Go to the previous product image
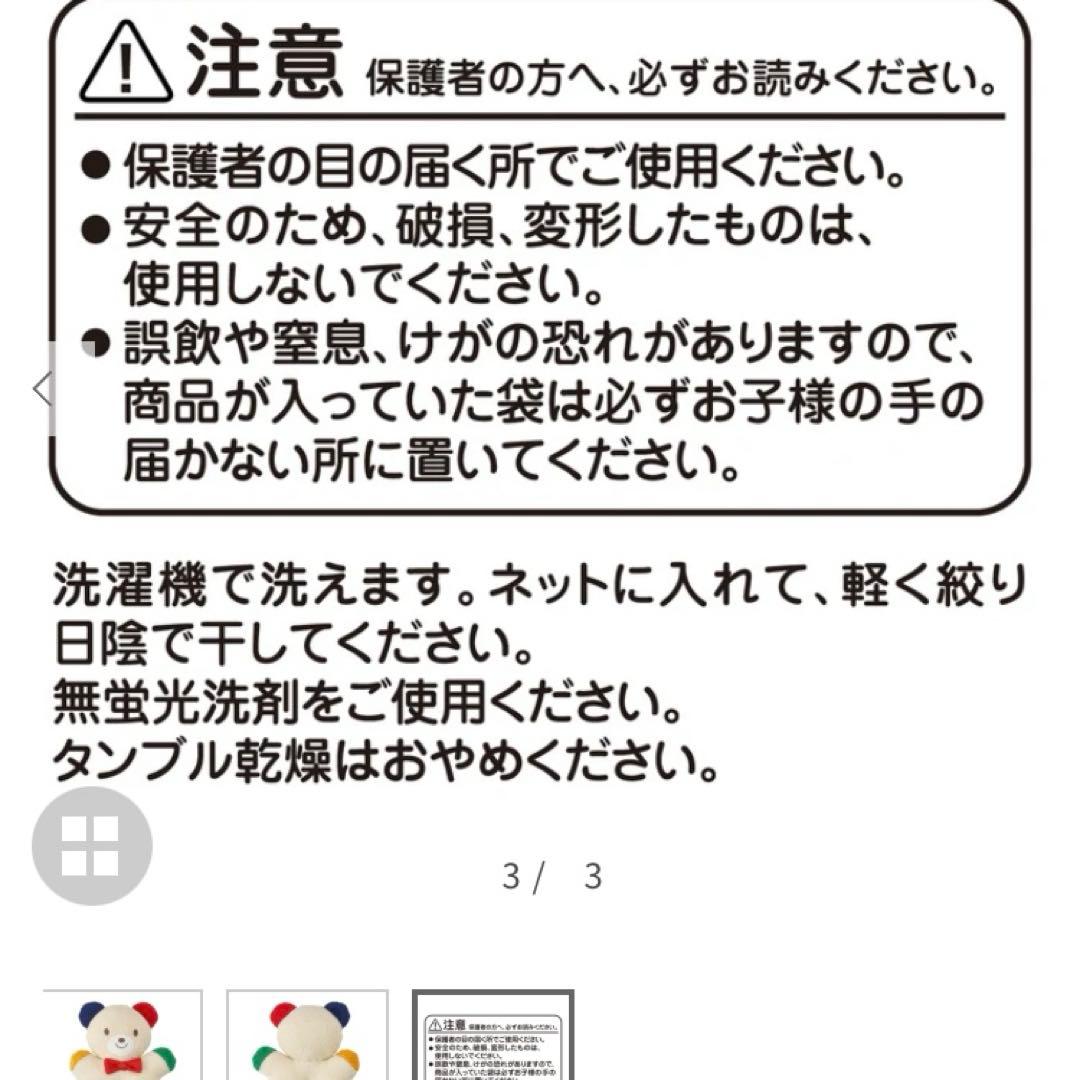The image size is (1080, 1080). pos(43,388)
